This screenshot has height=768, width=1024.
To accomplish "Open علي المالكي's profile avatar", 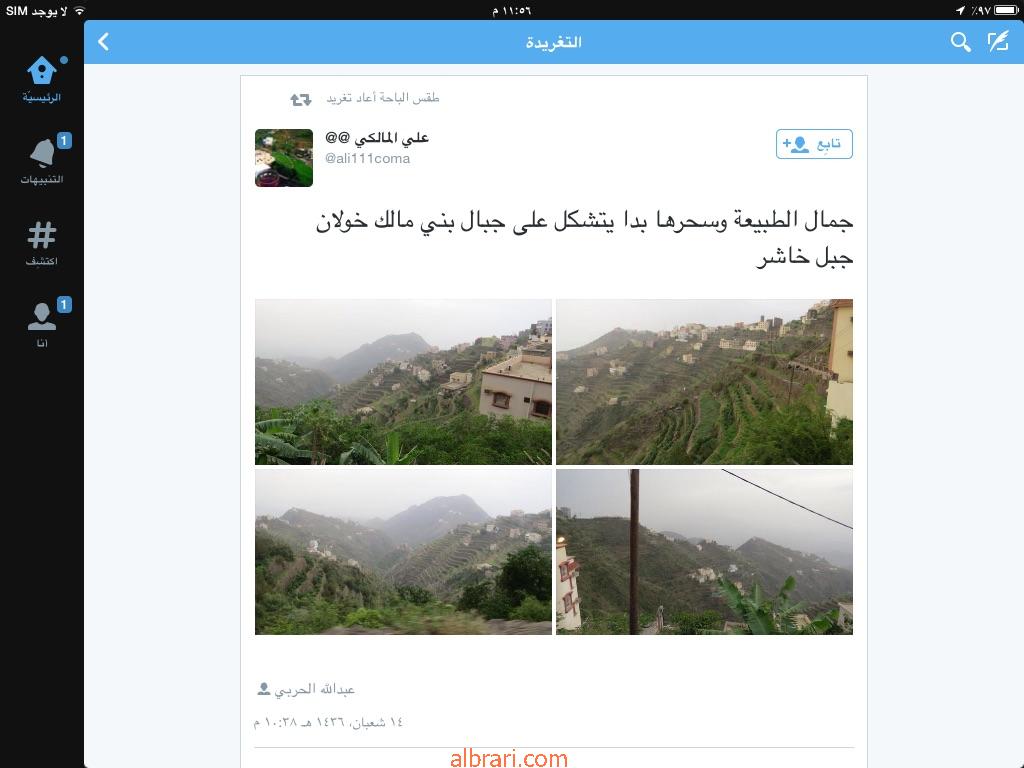I will 284,158.
